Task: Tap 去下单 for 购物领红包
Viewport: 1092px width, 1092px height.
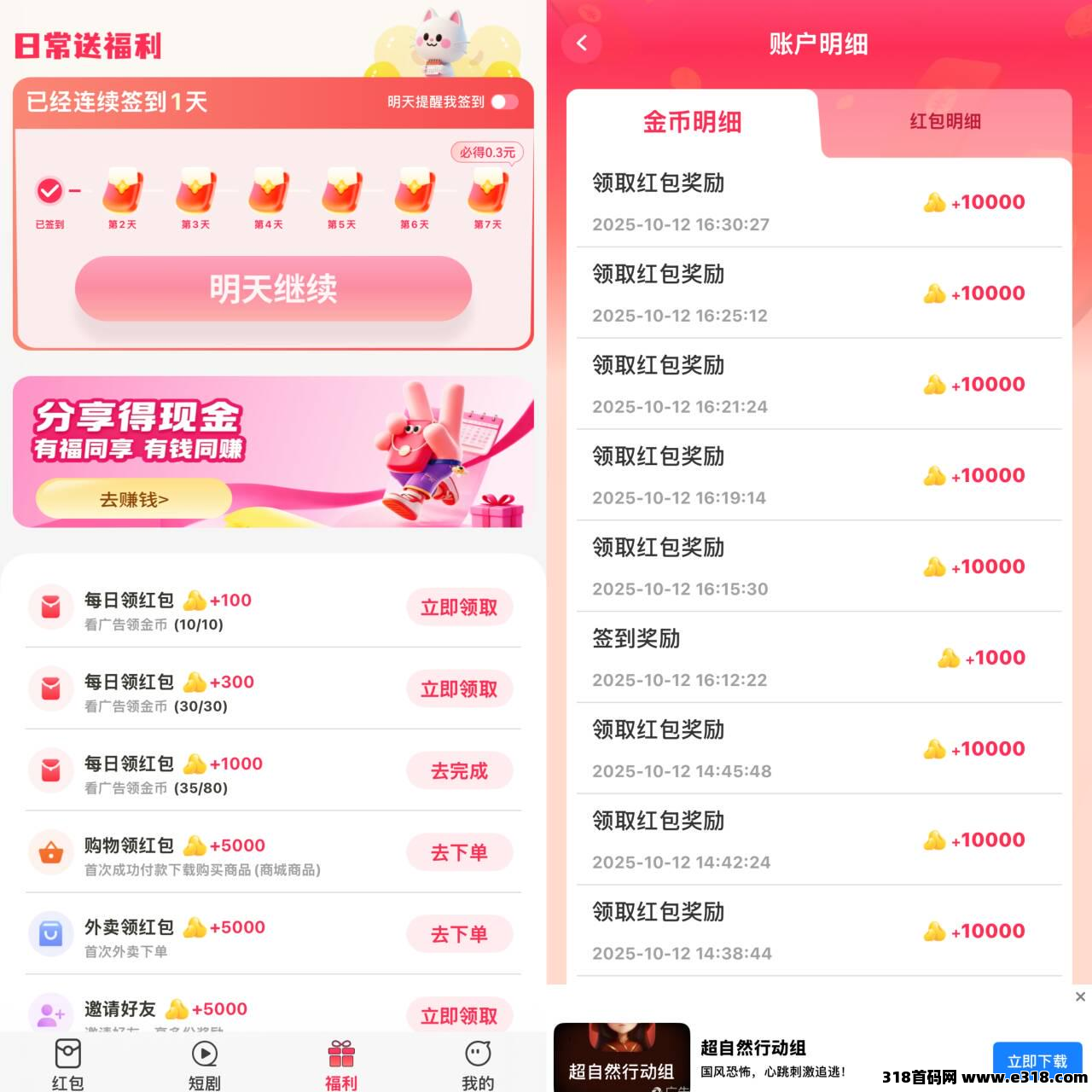Action: click(x=459, y=852)
